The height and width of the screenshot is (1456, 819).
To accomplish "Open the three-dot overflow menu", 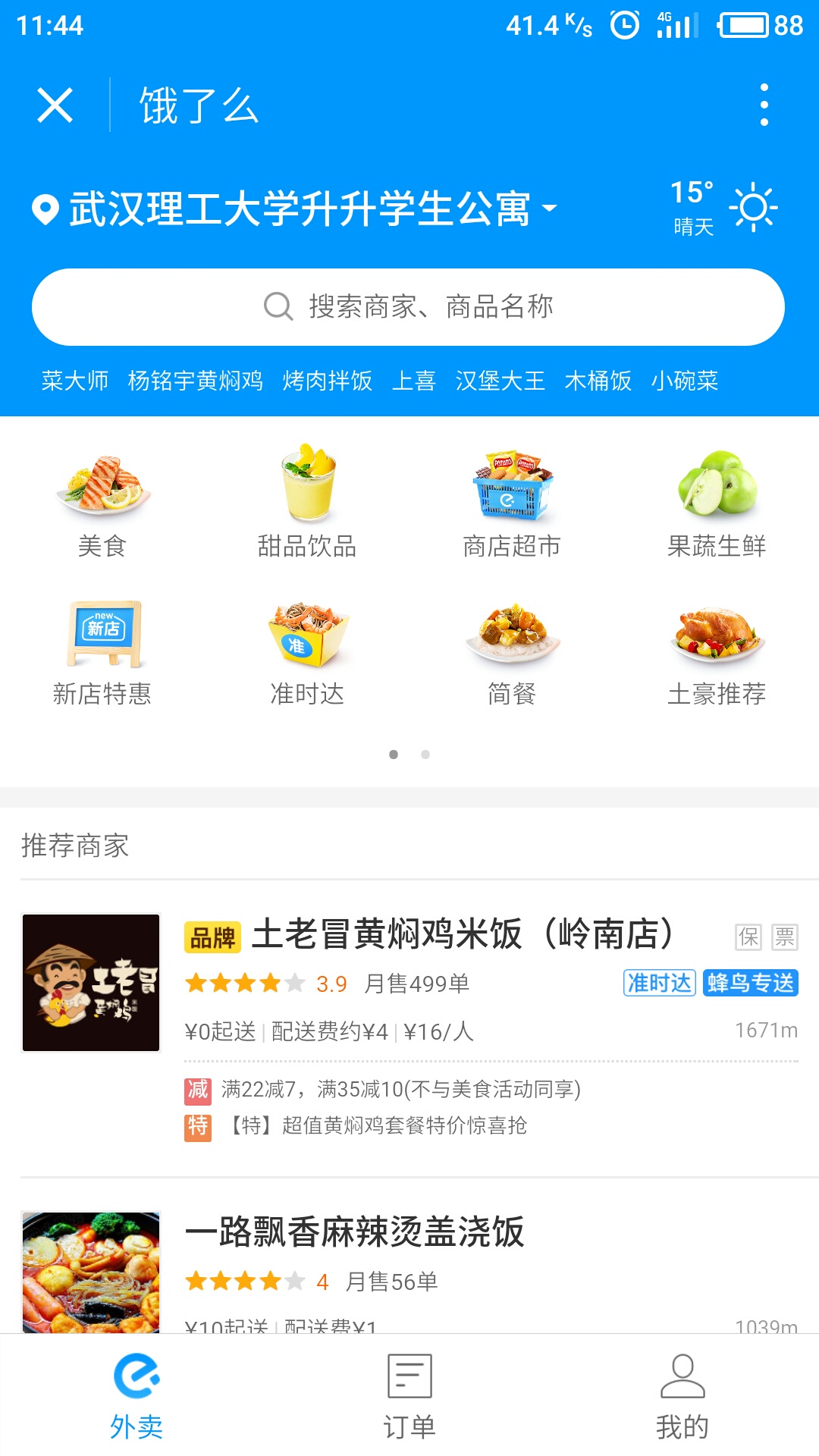I will 764,105.
